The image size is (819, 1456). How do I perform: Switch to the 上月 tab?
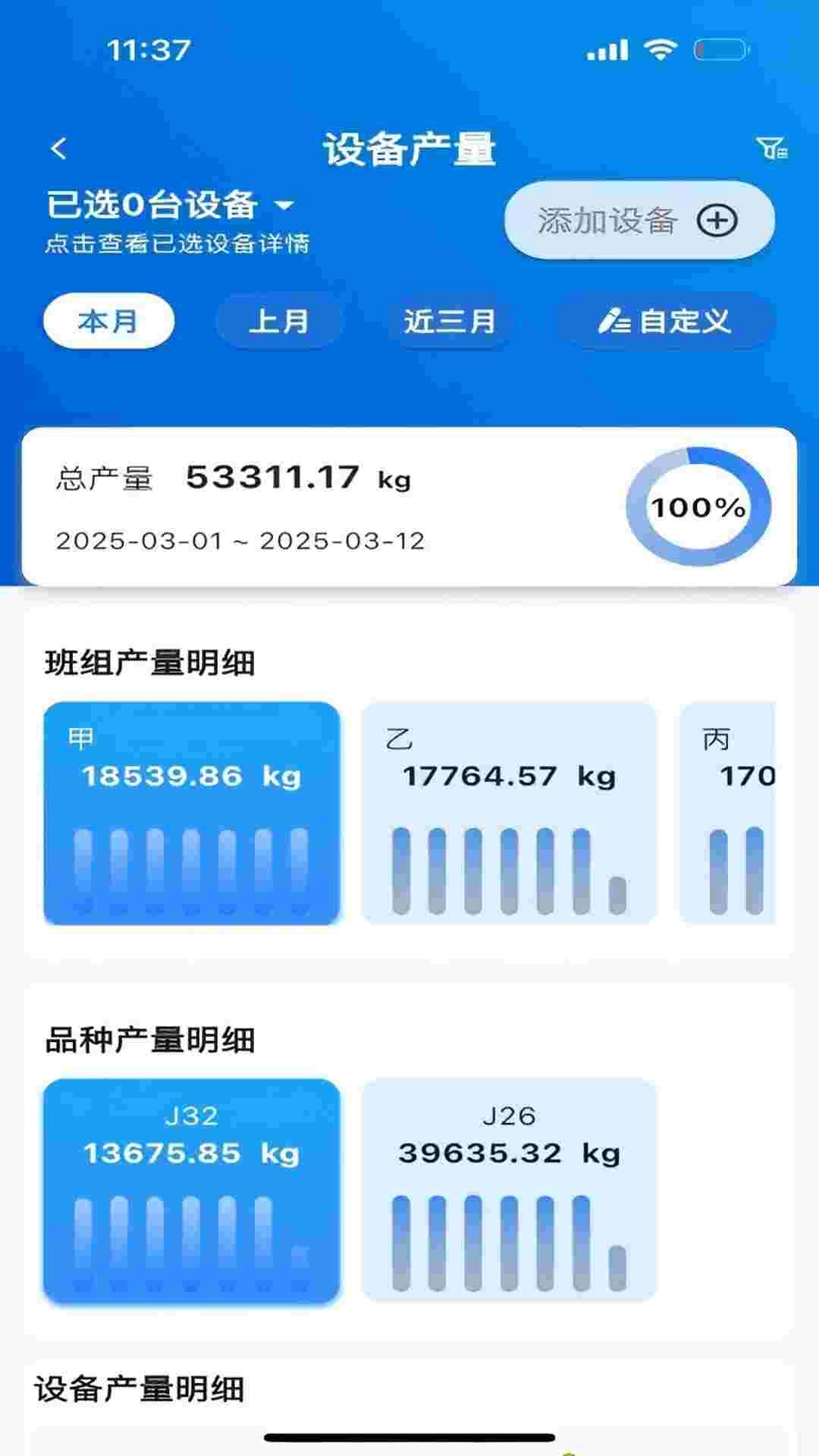[279, 322]
